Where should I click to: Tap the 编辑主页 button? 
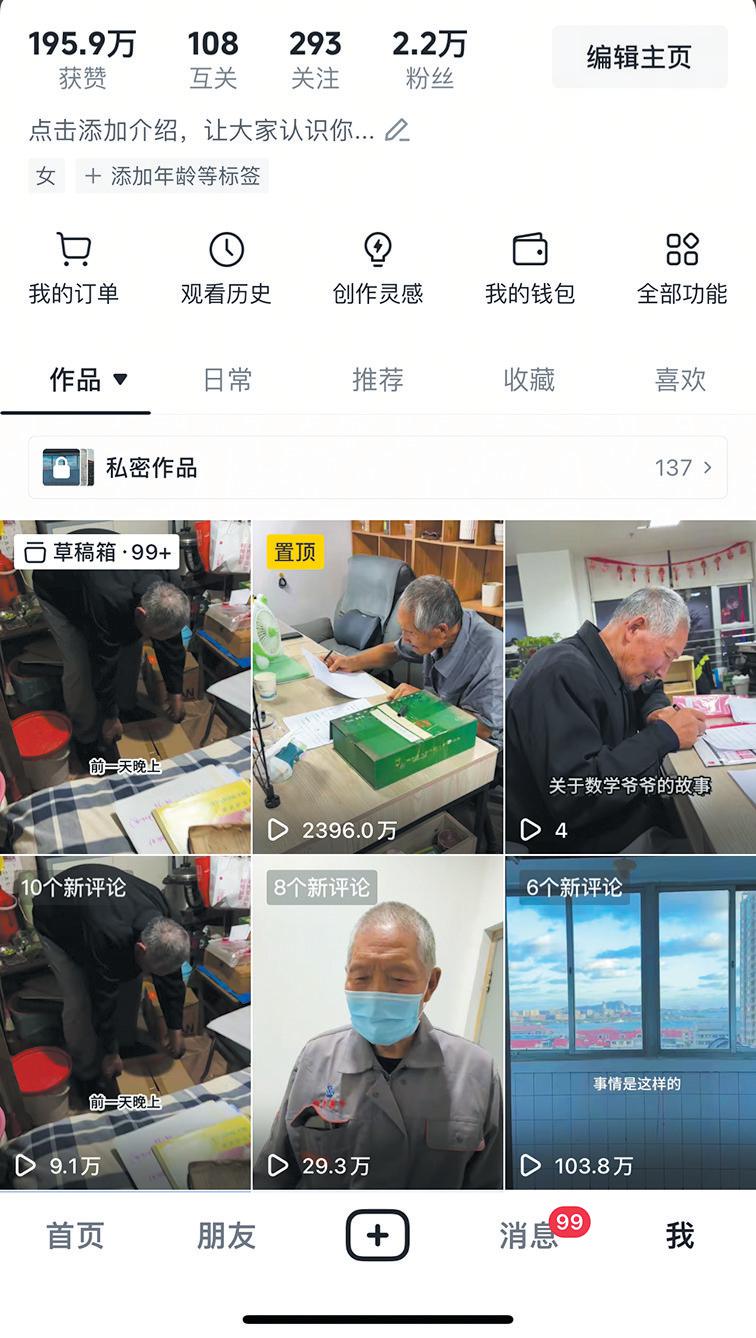[x=639, y=57]
